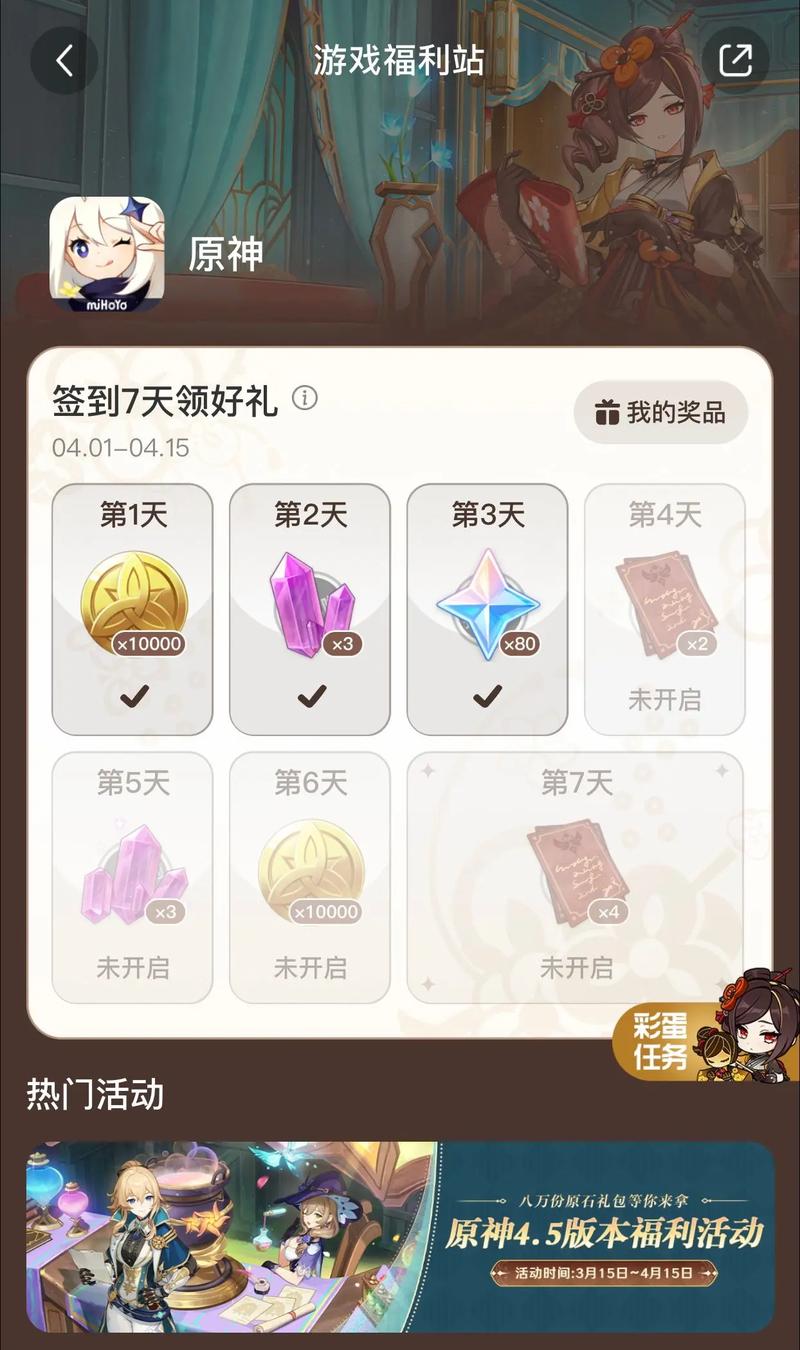Select the 第2天 crystal reward card
Screen dimensions: 800x1350
coord(309,609)
